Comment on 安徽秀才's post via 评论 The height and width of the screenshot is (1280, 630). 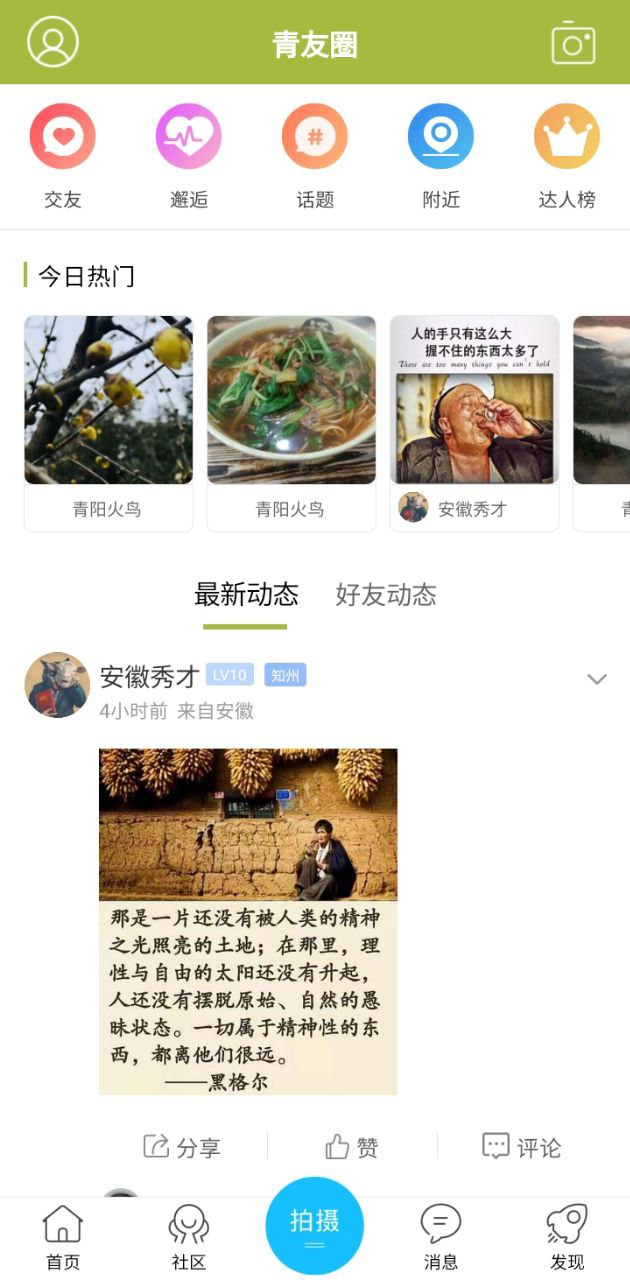(x=522, y=1147)
